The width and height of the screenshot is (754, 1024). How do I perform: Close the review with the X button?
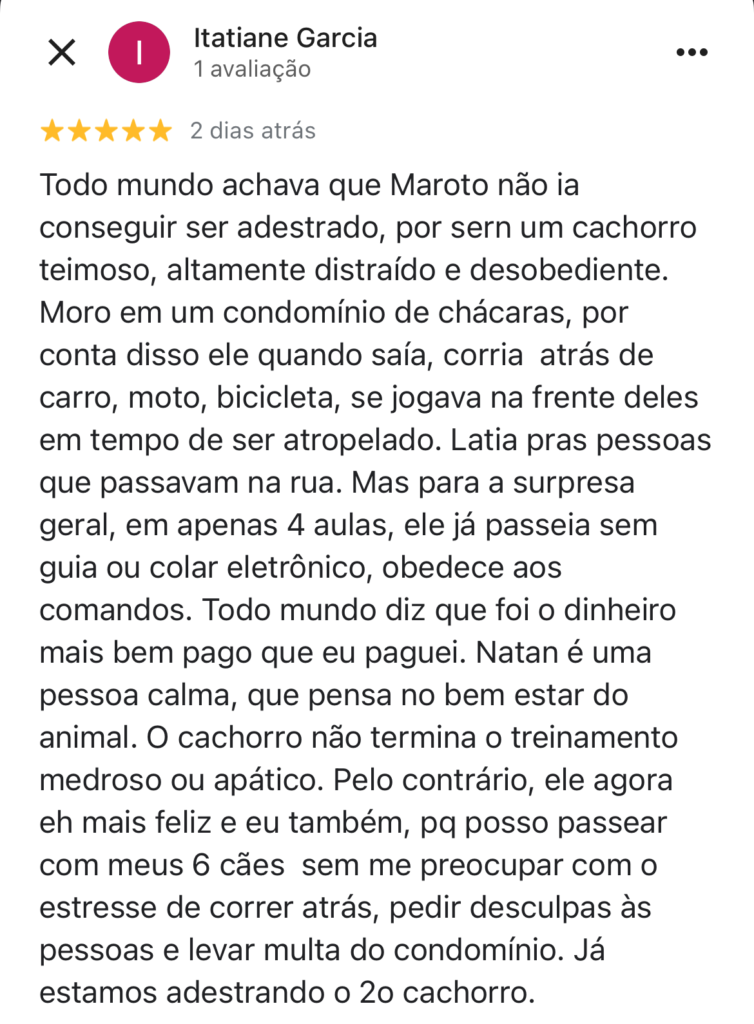pyautogui.click(x=62, y=53)
